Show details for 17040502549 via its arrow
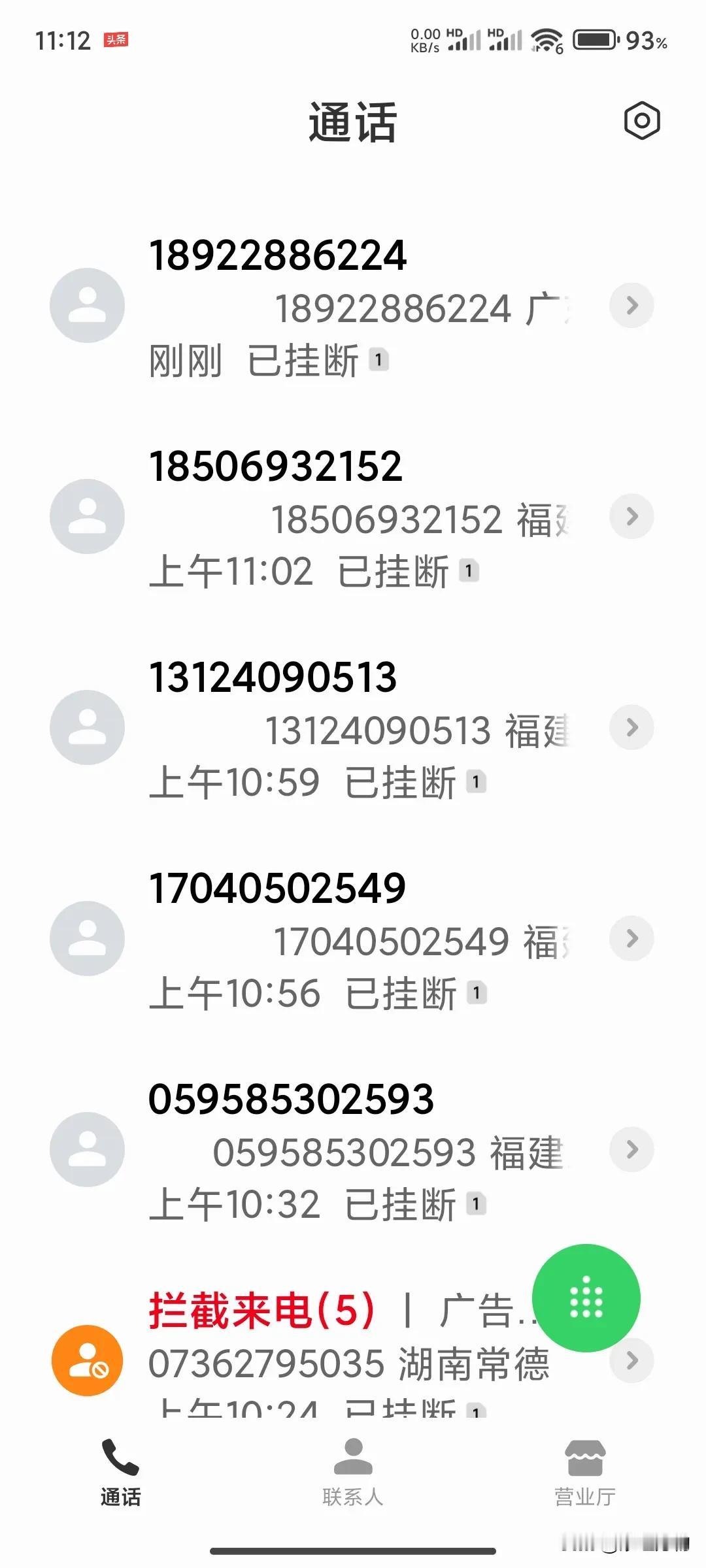Screen dimensions: 706x1568 631,938
